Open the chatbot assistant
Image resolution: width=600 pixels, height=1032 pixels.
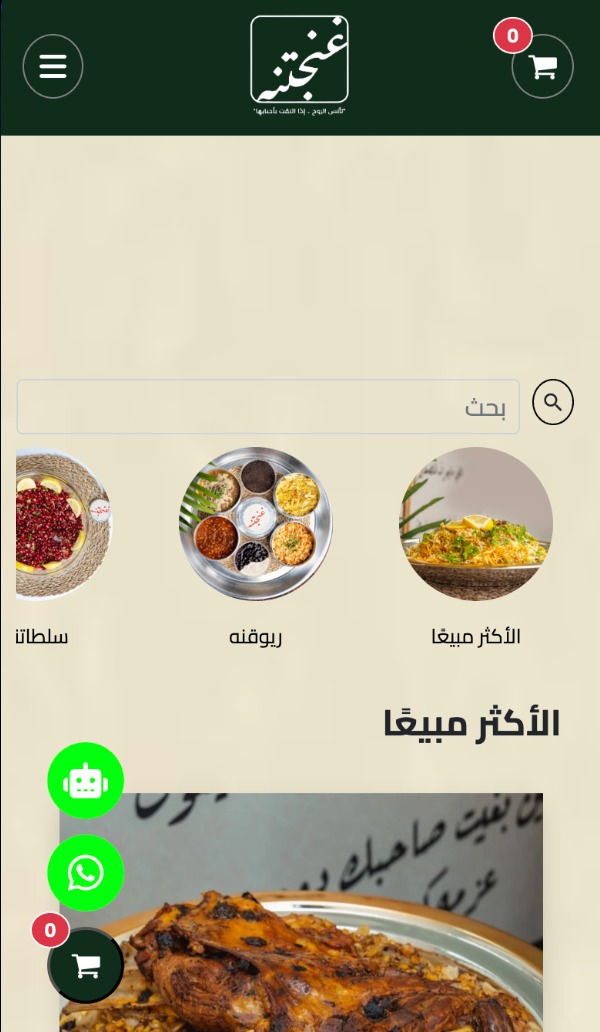point(86,780)
